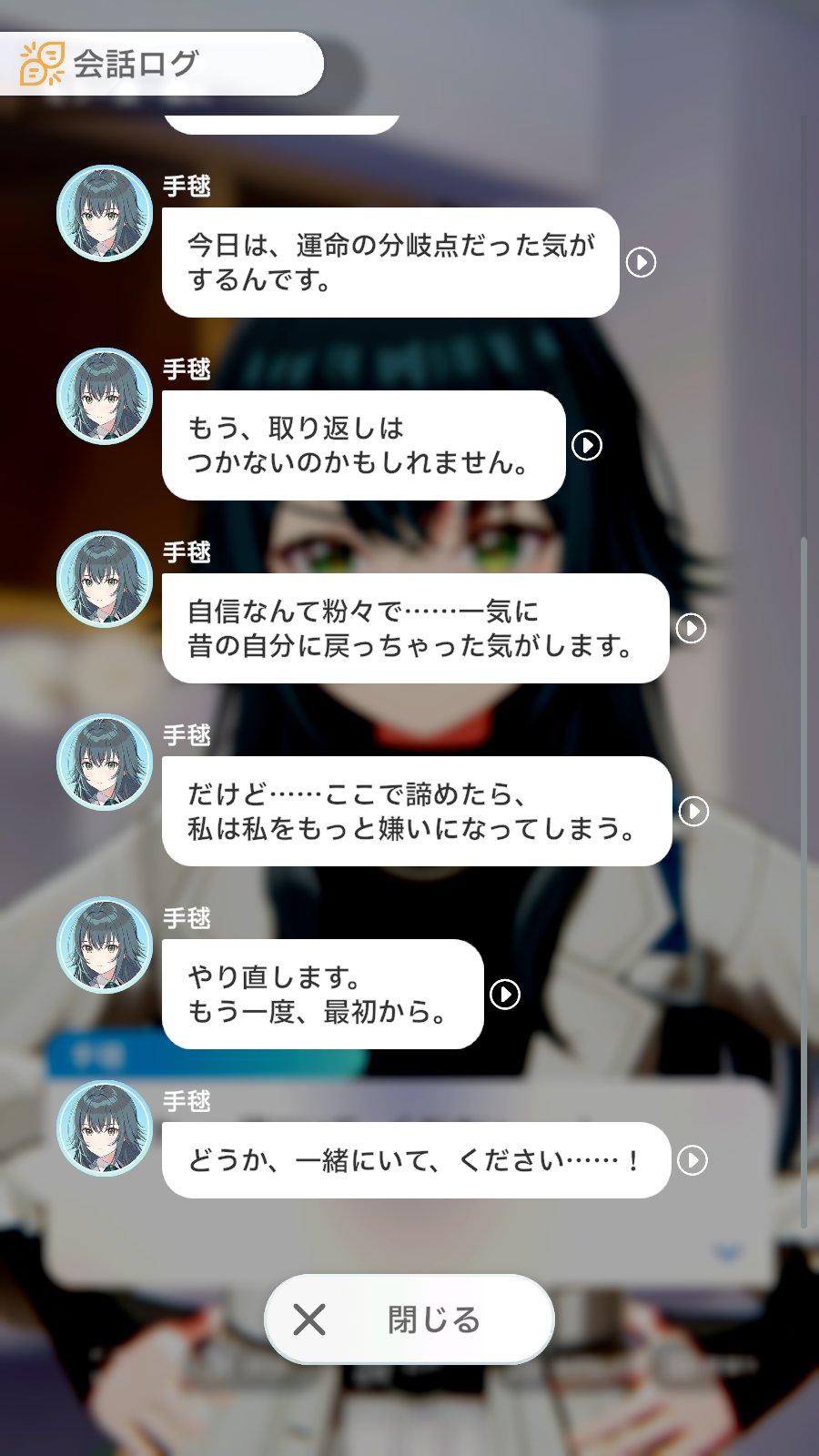
Task: Play voice for どうか、一緒にいて line
Action: point(693,1160)
